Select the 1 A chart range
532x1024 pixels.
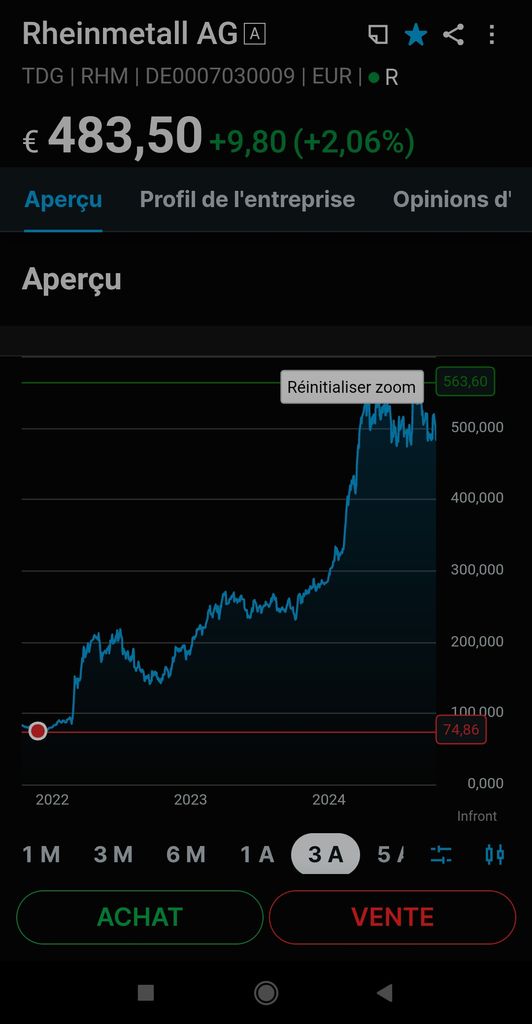click(257, 854)
